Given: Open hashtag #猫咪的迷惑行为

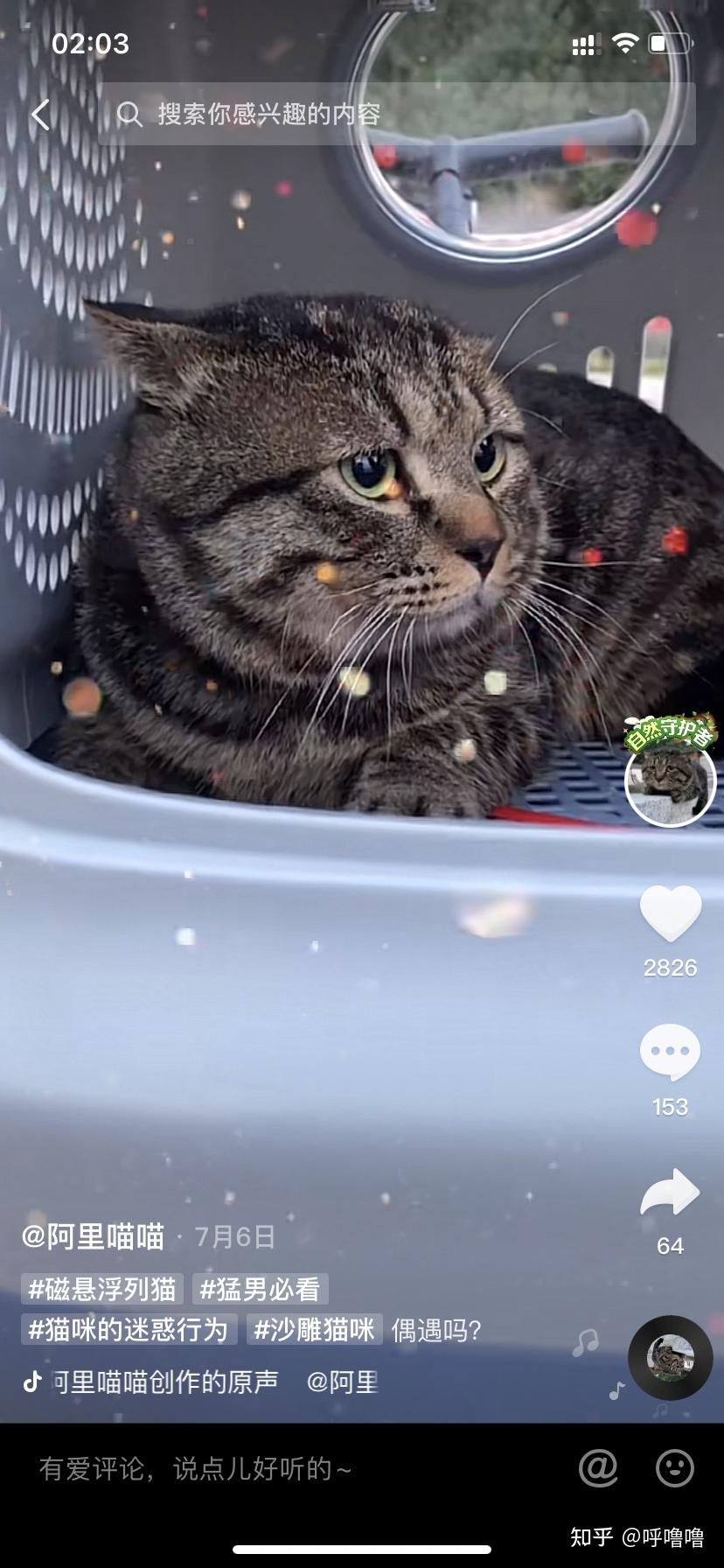Looking at the screenshot, I should coord(129,1330).
